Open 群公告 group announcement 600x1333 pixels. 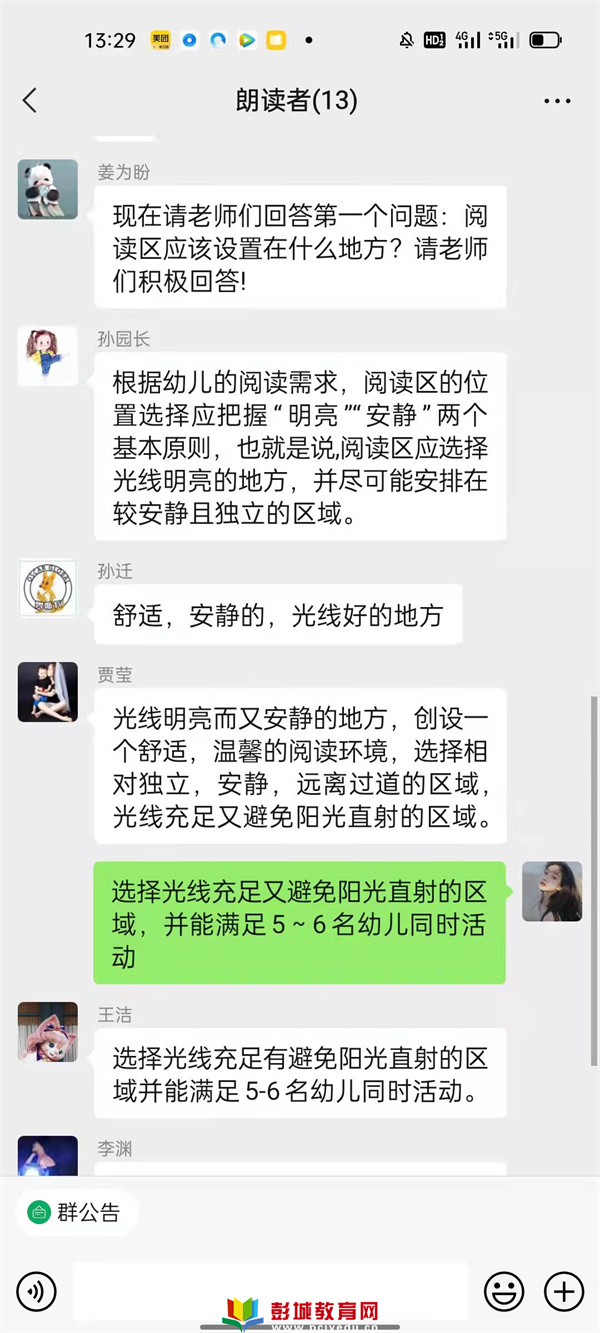pos(77,1213)
